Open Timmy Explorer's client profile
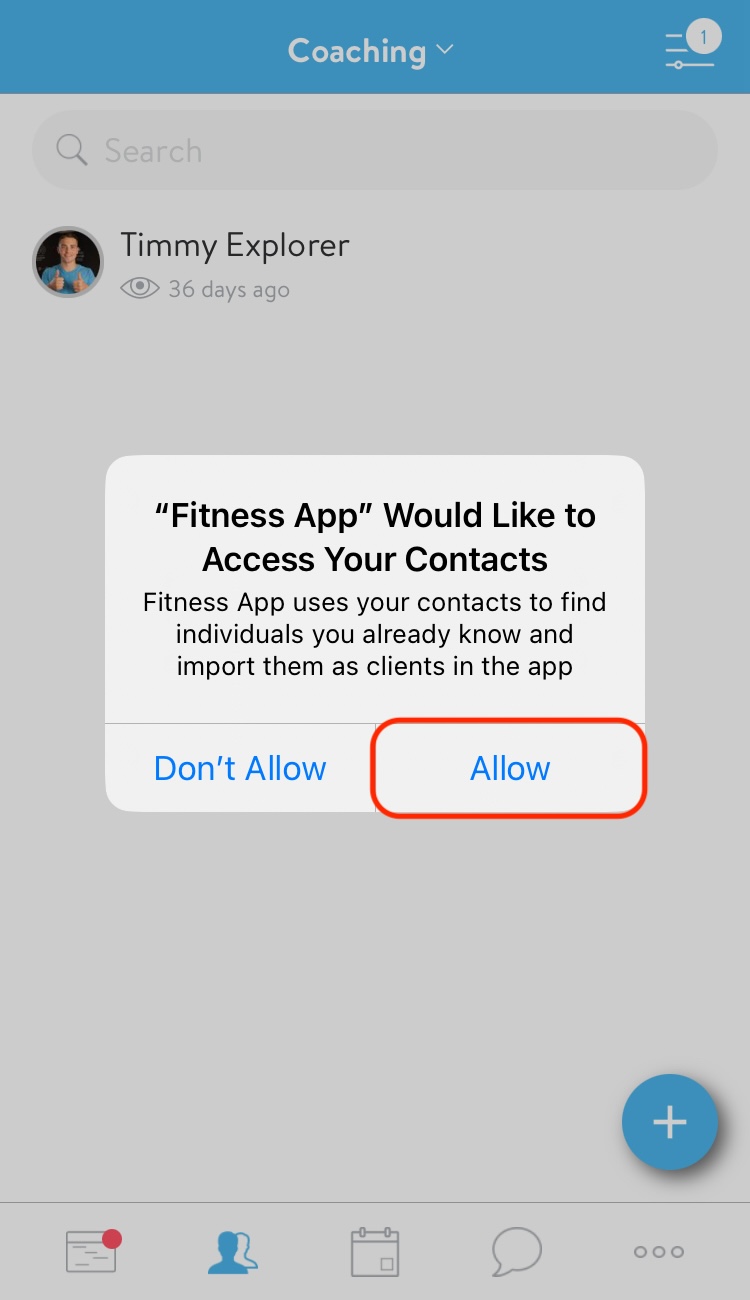Image resolution: width=750 pixels, height=1300 pixels. (235, 262)
